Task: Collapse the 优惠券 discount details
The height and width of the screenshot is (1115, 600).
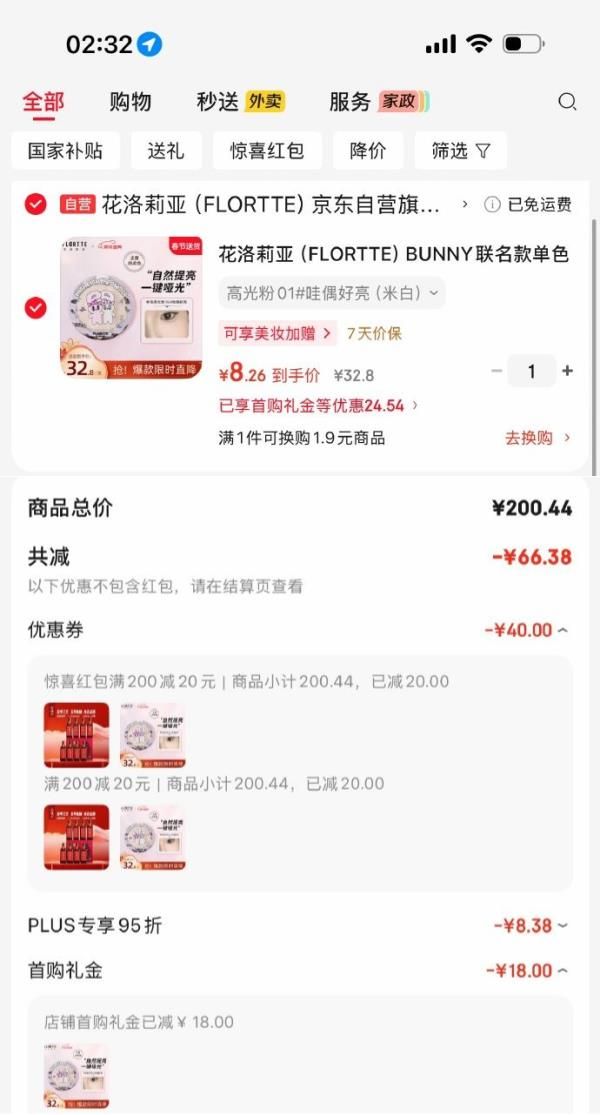Action: click(526, 630)
